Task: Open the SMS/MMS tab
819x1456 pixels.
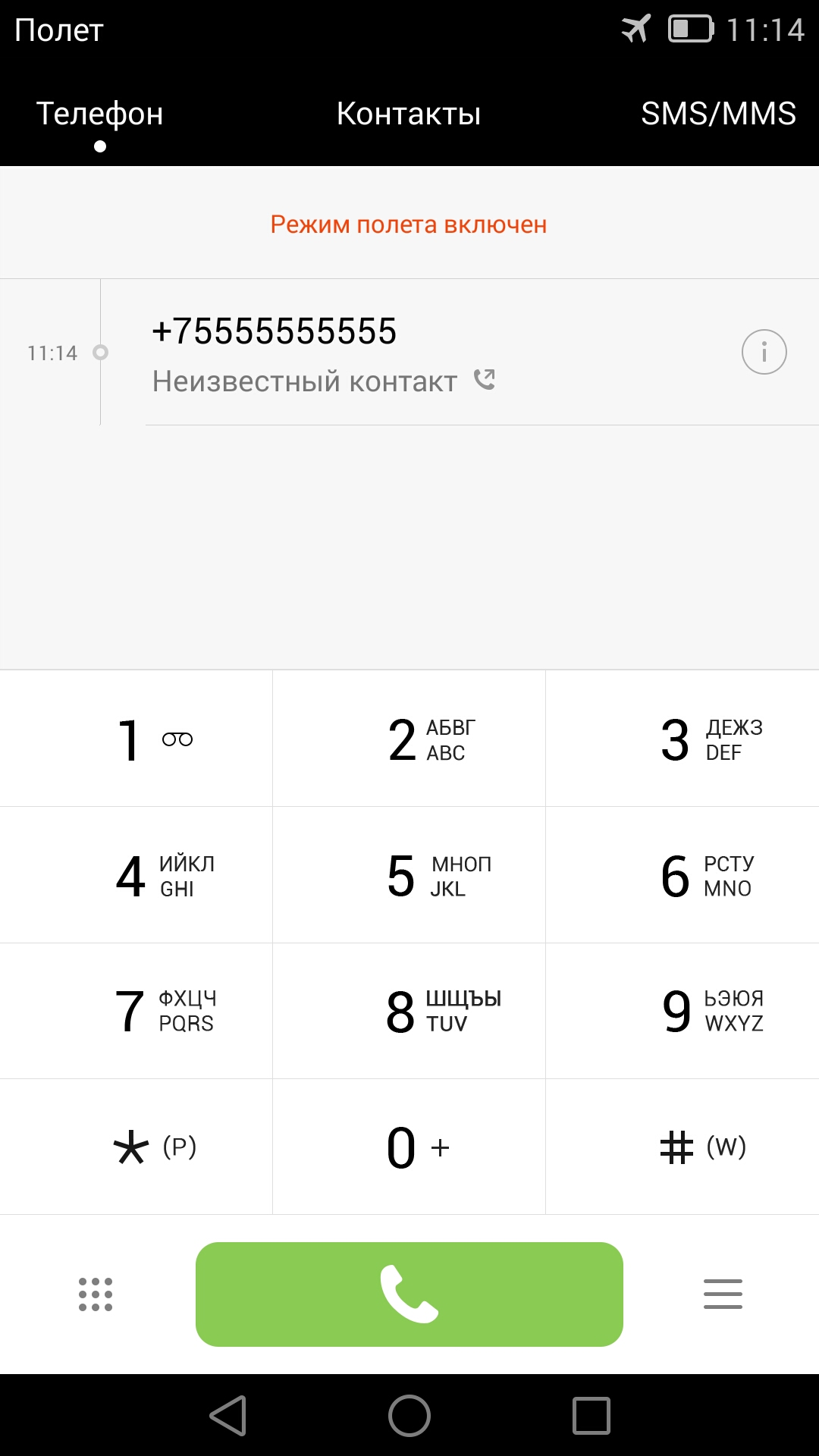Action: [717, 114]
